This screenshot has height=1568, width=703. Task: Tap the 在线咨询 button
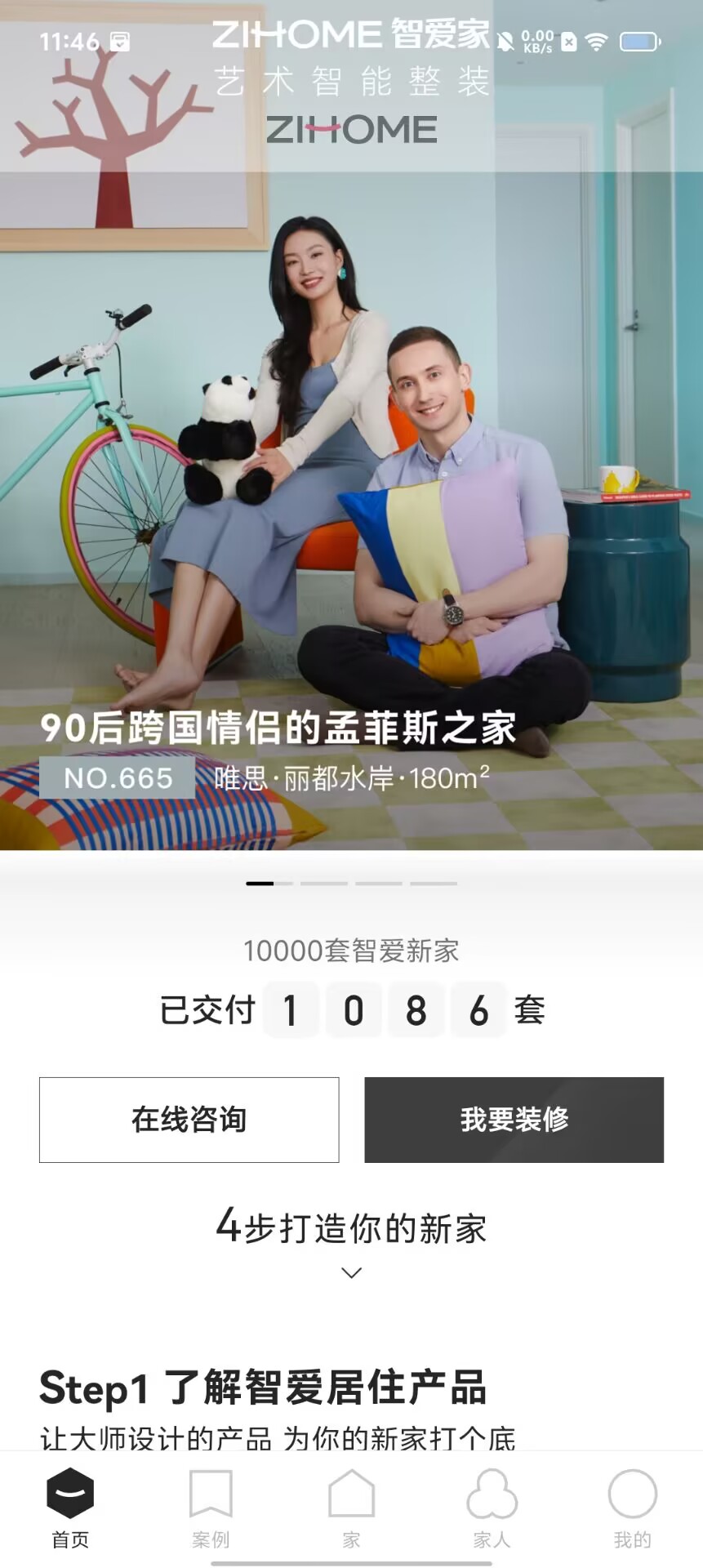click(x=189, y=1120)
